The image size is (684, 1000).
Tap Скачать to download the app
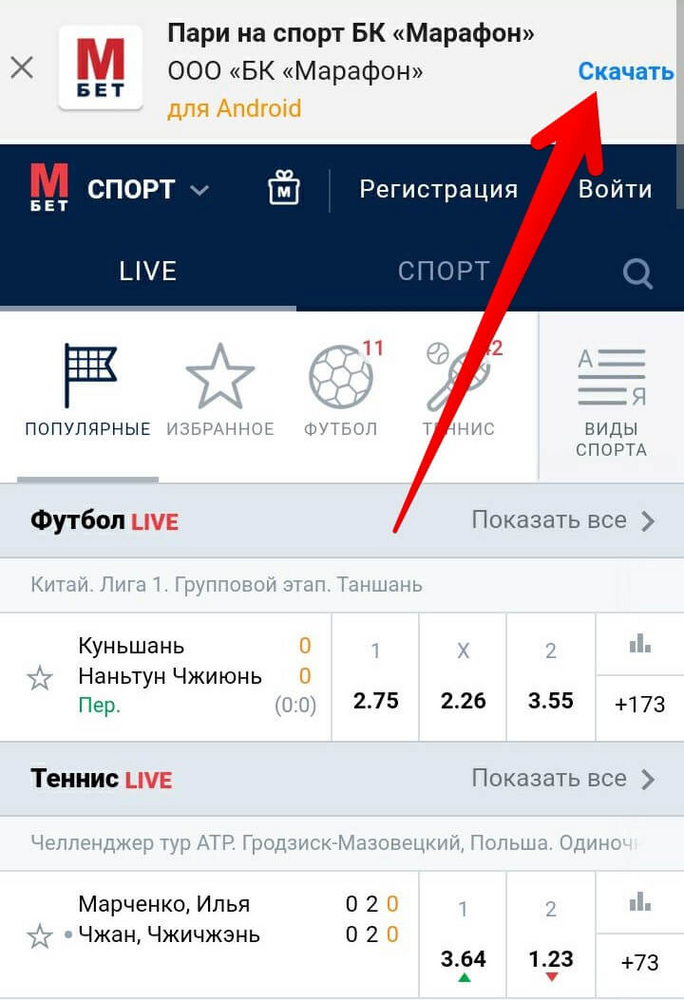pyautogui.click(x=626, y=71)
